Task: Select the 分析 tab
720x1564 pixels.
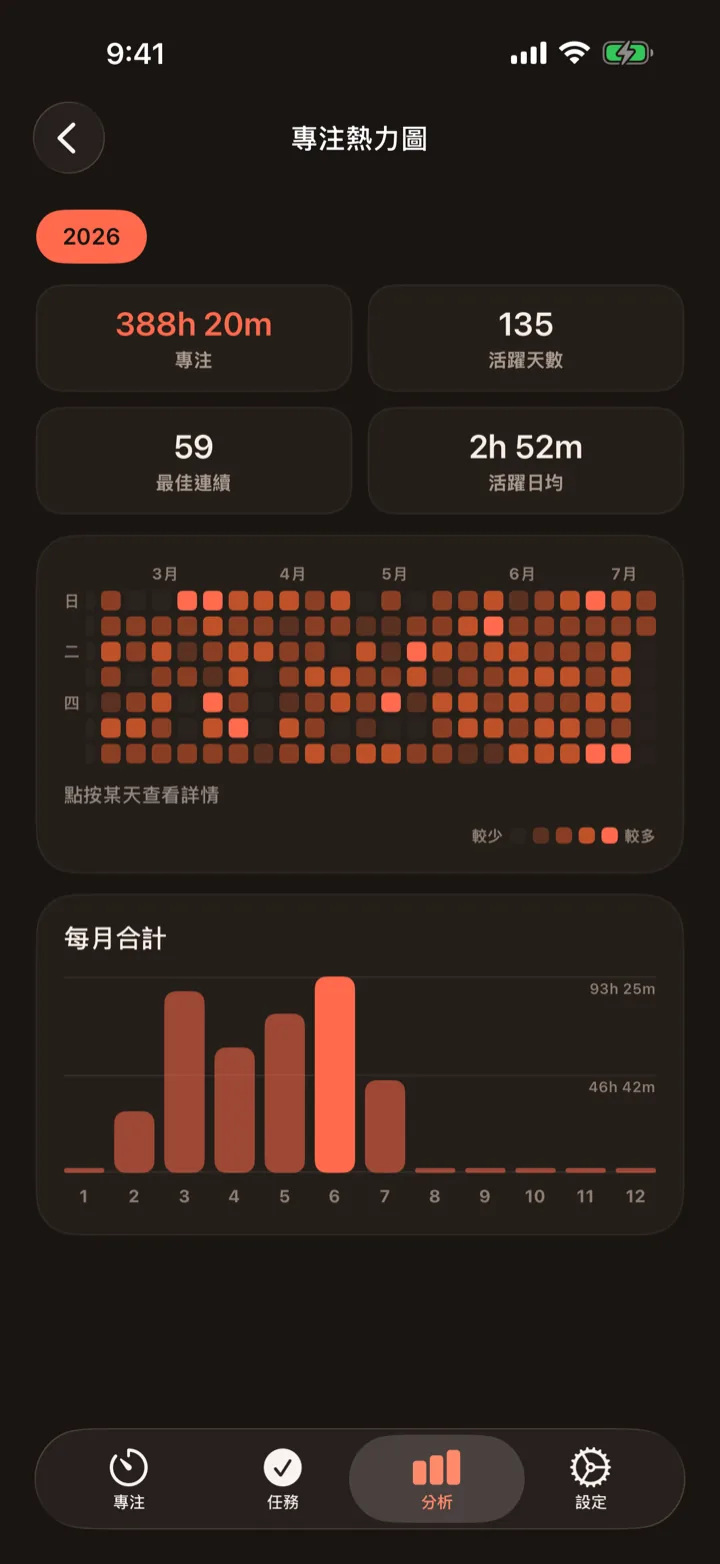Action: click(437, 1479)
